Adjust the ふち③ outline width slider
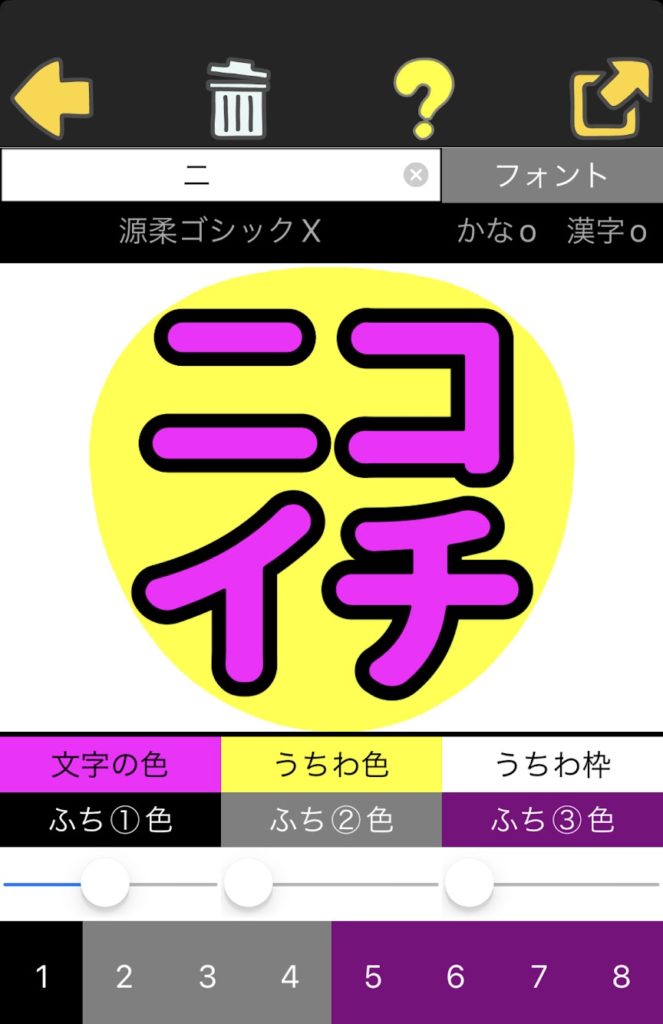 (x=469, y=884)
